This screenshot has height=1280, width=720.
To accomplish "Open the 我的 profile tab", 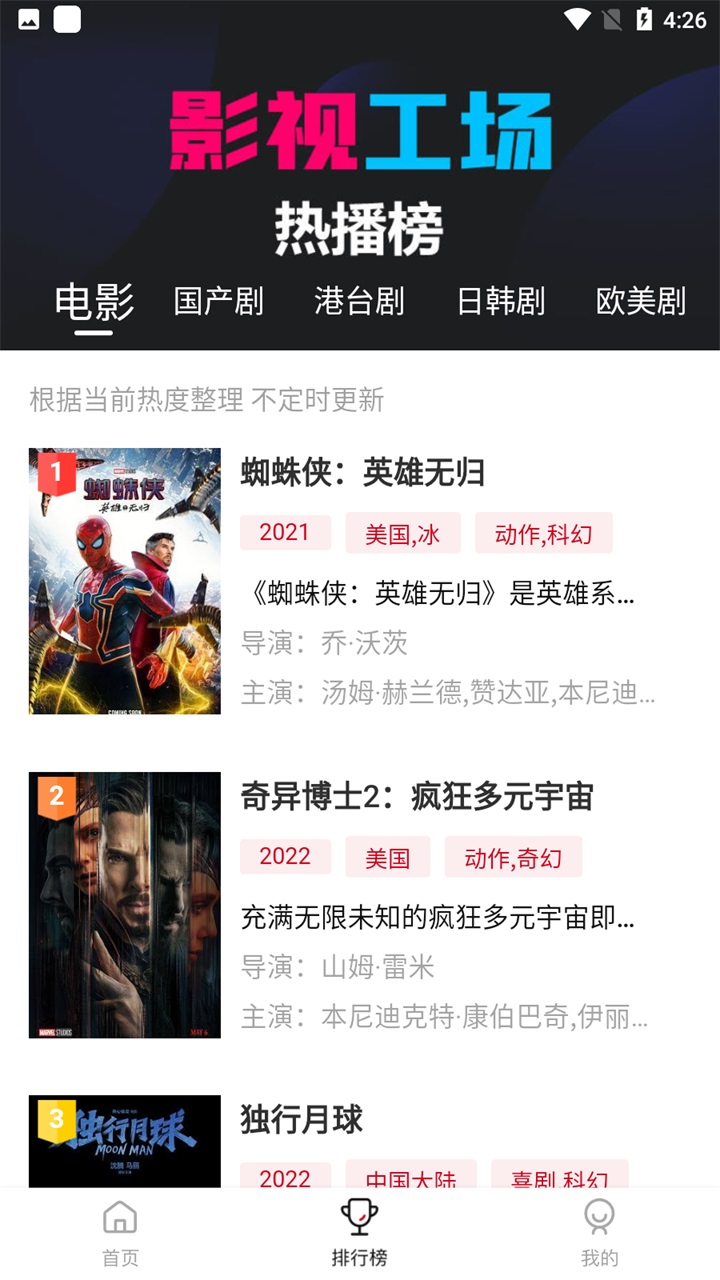I will [599, 1233].
